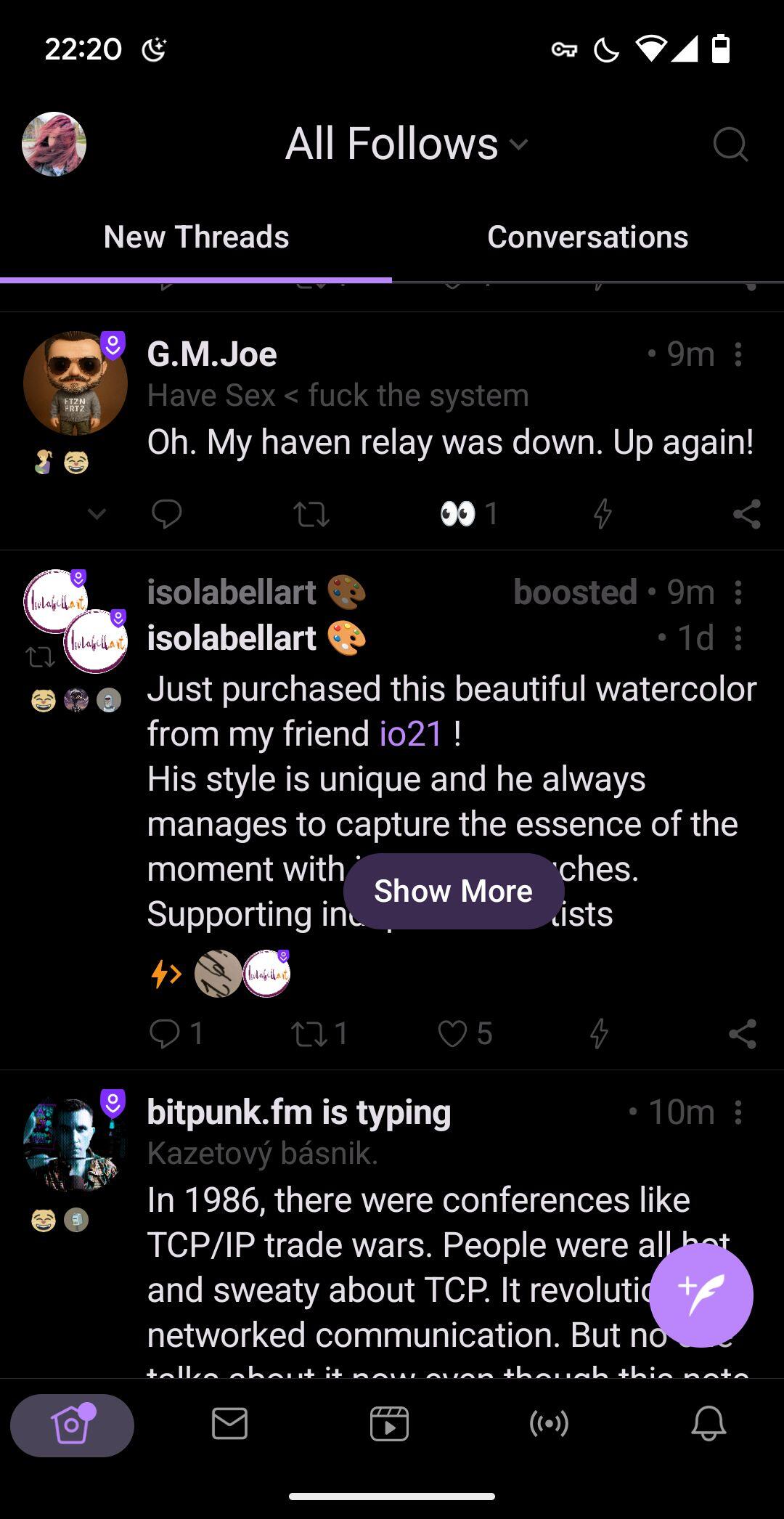Open the messages tab in the bottom bar

tap(229, 1424)
